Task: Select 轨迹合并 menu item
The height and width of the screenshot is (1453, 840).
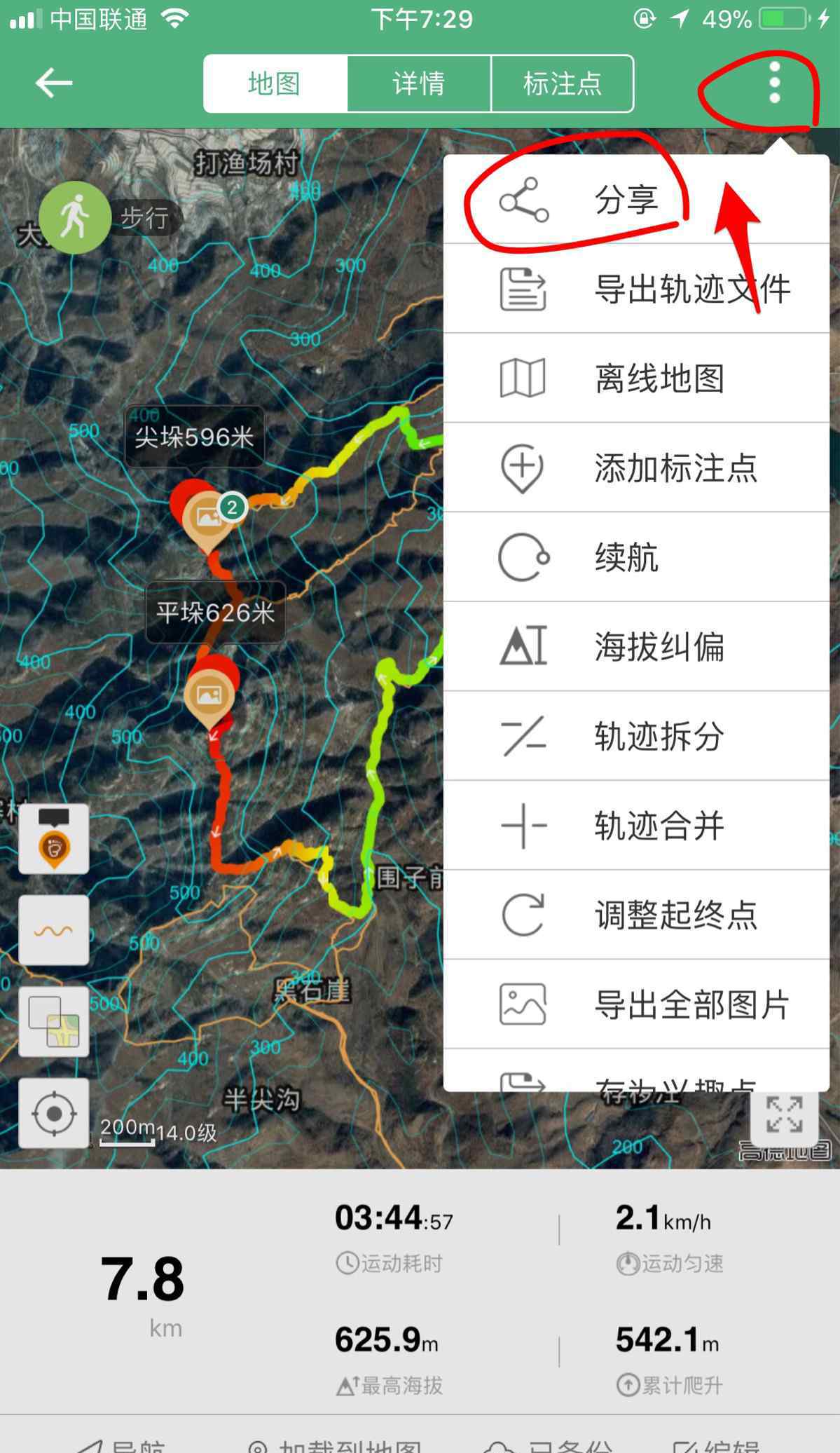Action: (636, 826)
